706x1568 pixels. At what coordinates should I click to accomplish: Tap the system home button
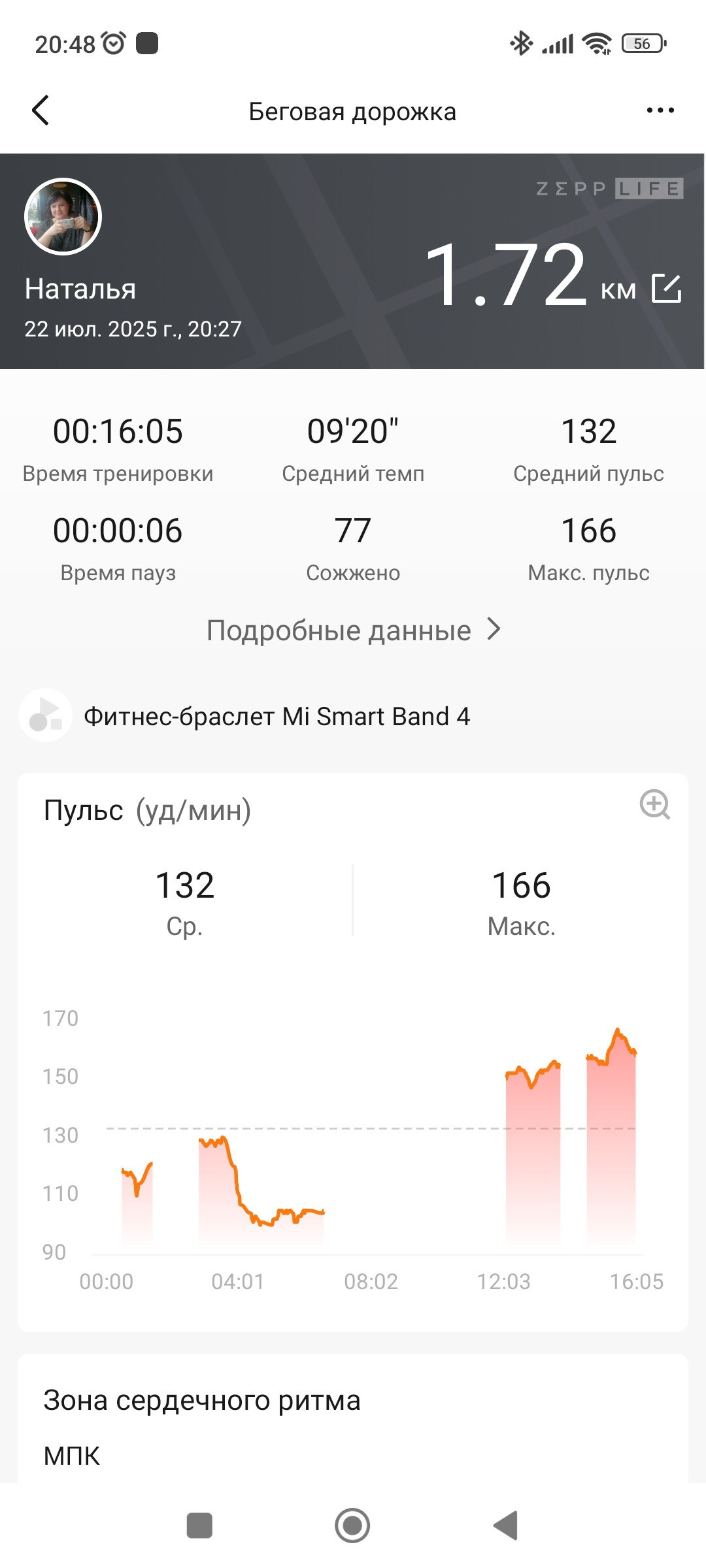[352, 1526]
